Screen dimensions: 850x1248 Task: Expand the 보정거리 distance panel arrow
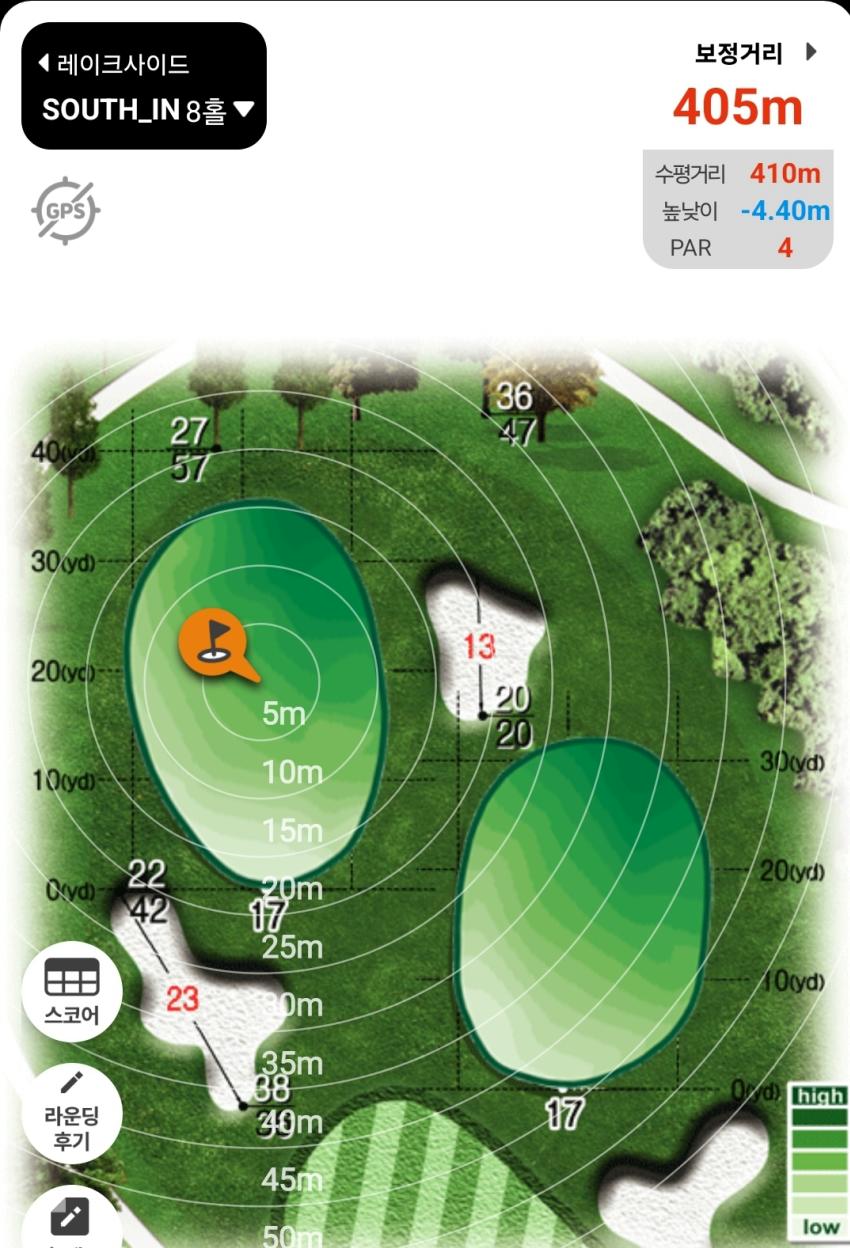[x=811, y=53]
